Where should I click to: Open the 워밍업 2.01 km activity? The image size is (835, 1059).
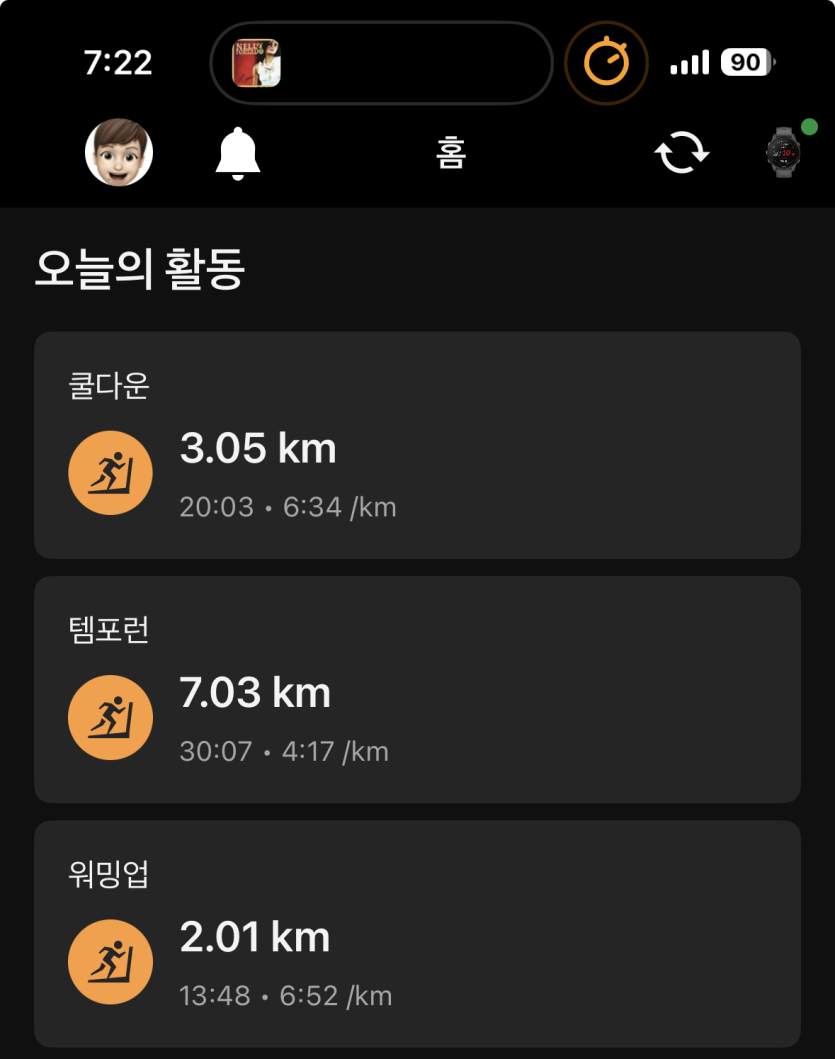[417, 933]
